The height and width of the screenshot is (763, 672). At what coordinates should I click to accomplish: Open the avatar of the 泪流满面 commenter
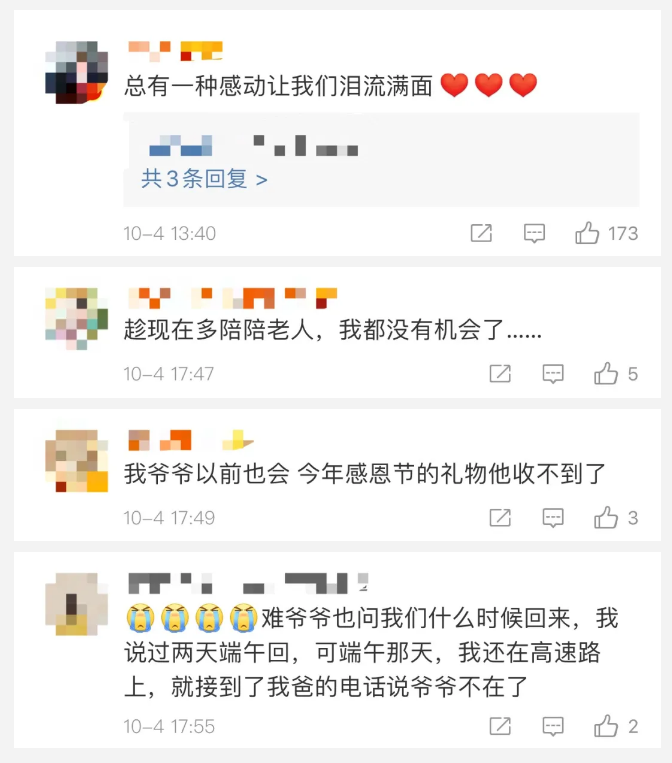[77, 73]
